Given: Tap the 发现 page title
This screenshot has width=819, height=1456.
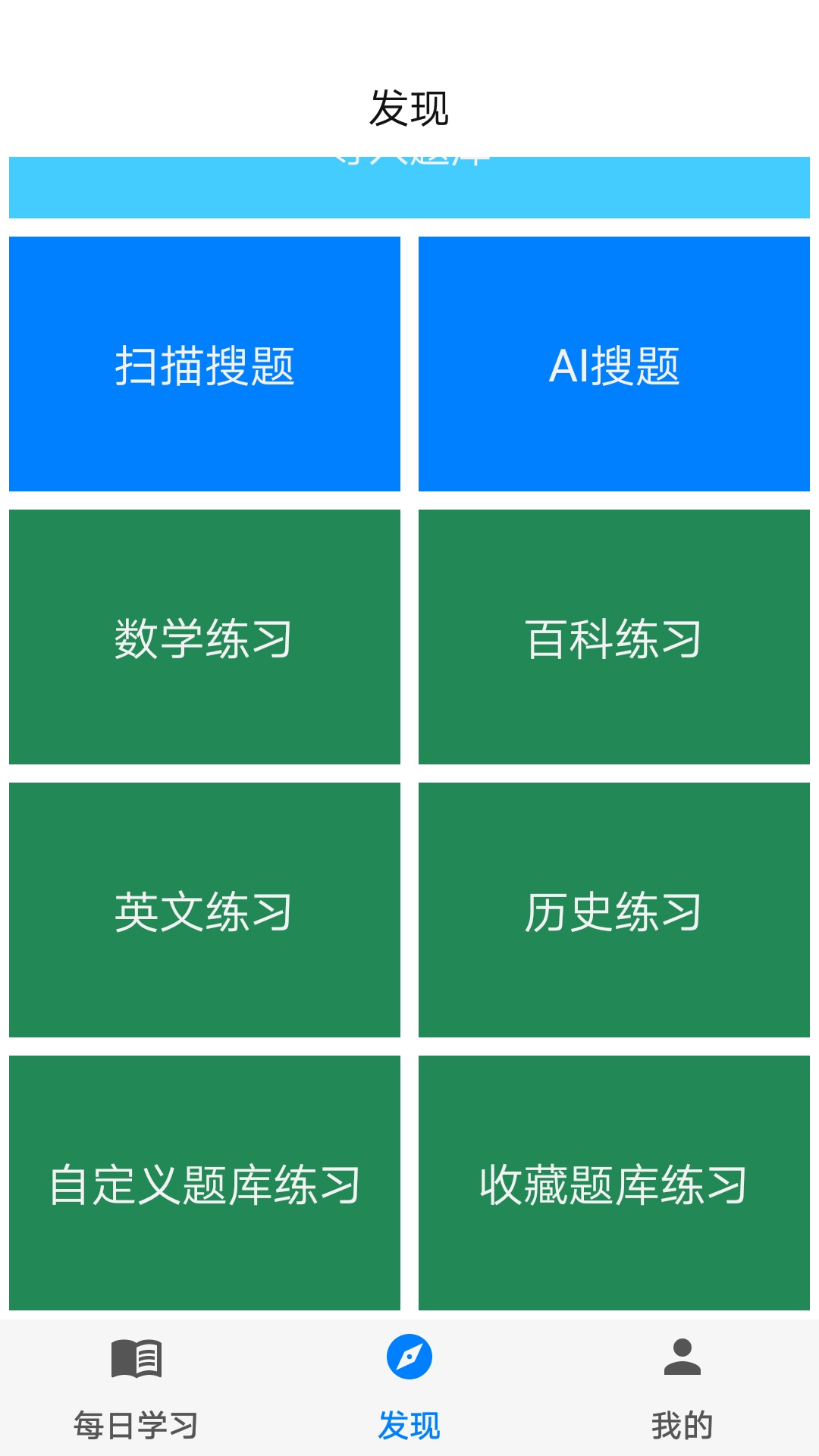Looking at the screenshot, I should pyautogui.click(x=409, y=106).
